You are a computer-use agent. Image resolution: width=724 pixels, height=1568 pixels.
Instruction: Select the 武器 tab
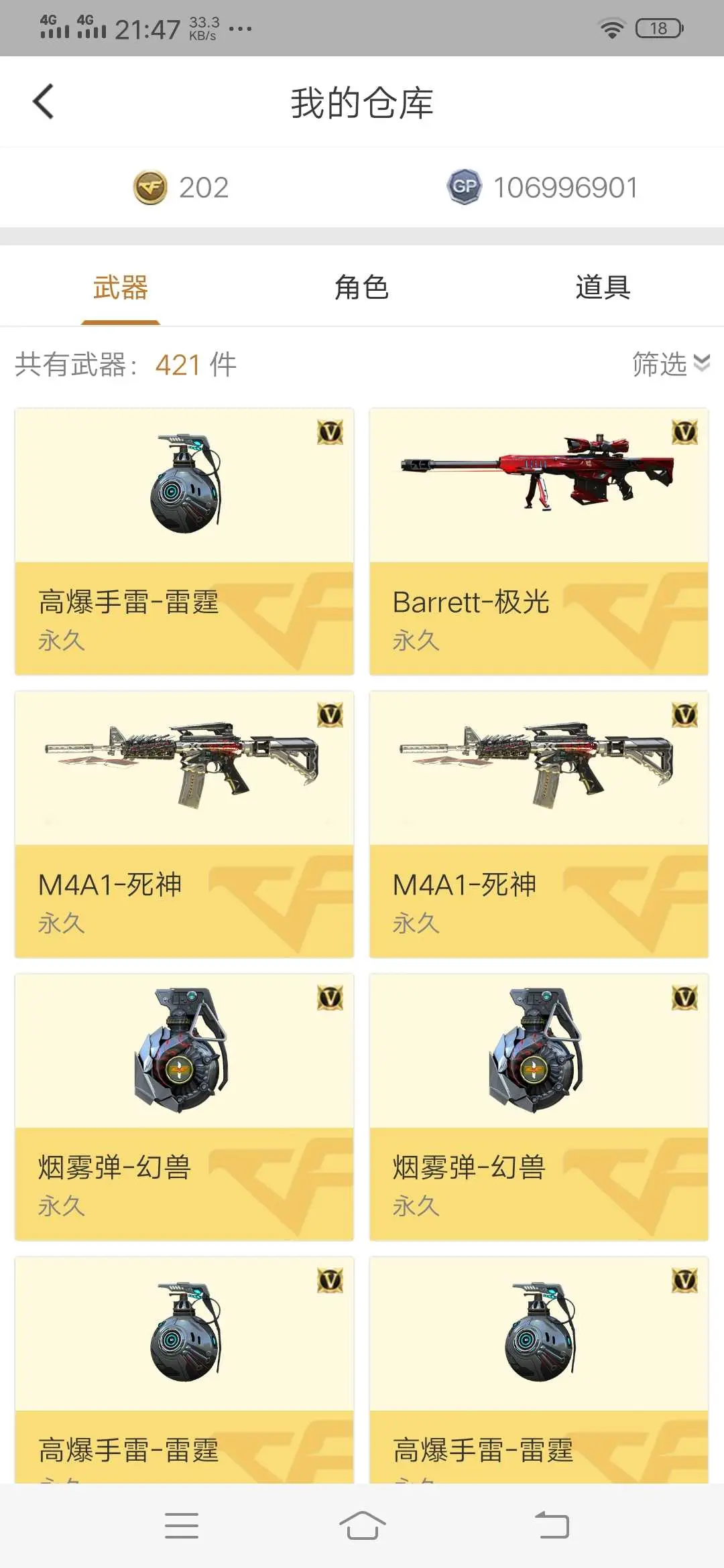pos(121,287)
